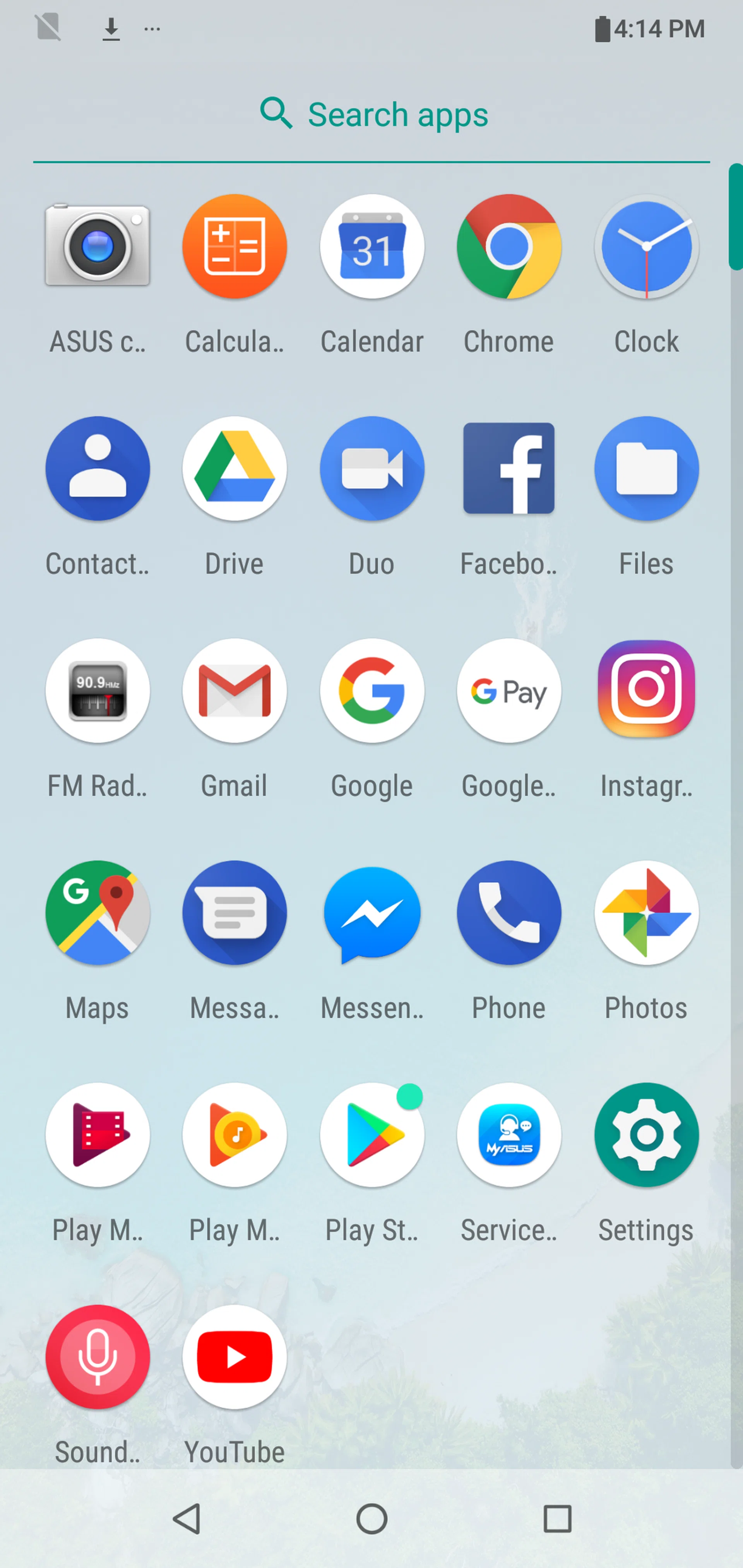Launch YouTube
The image size is (743, 1568).
[235, 1358]
